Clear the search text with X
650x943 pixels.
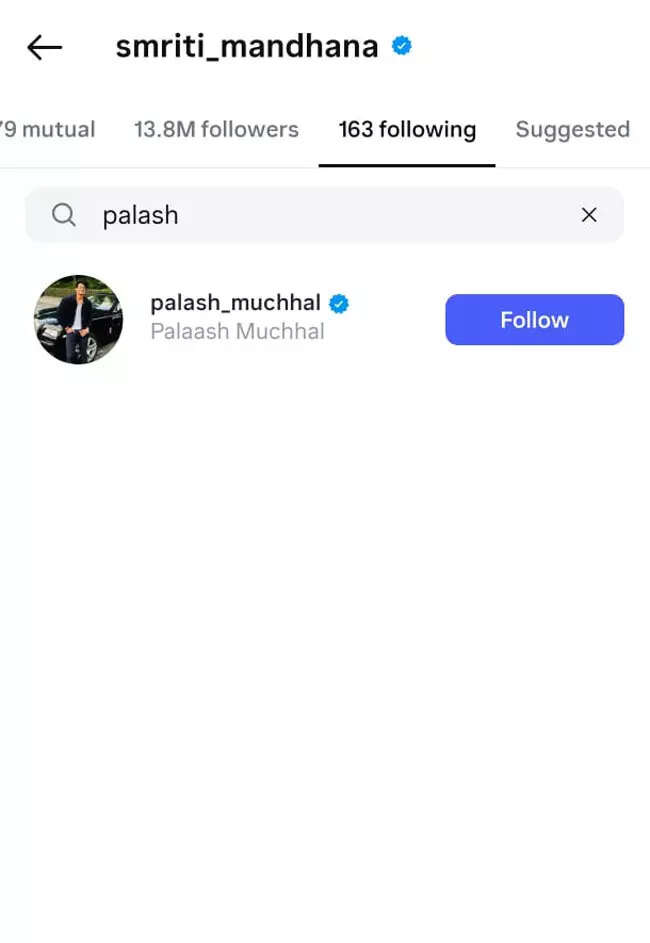point(589,215)
